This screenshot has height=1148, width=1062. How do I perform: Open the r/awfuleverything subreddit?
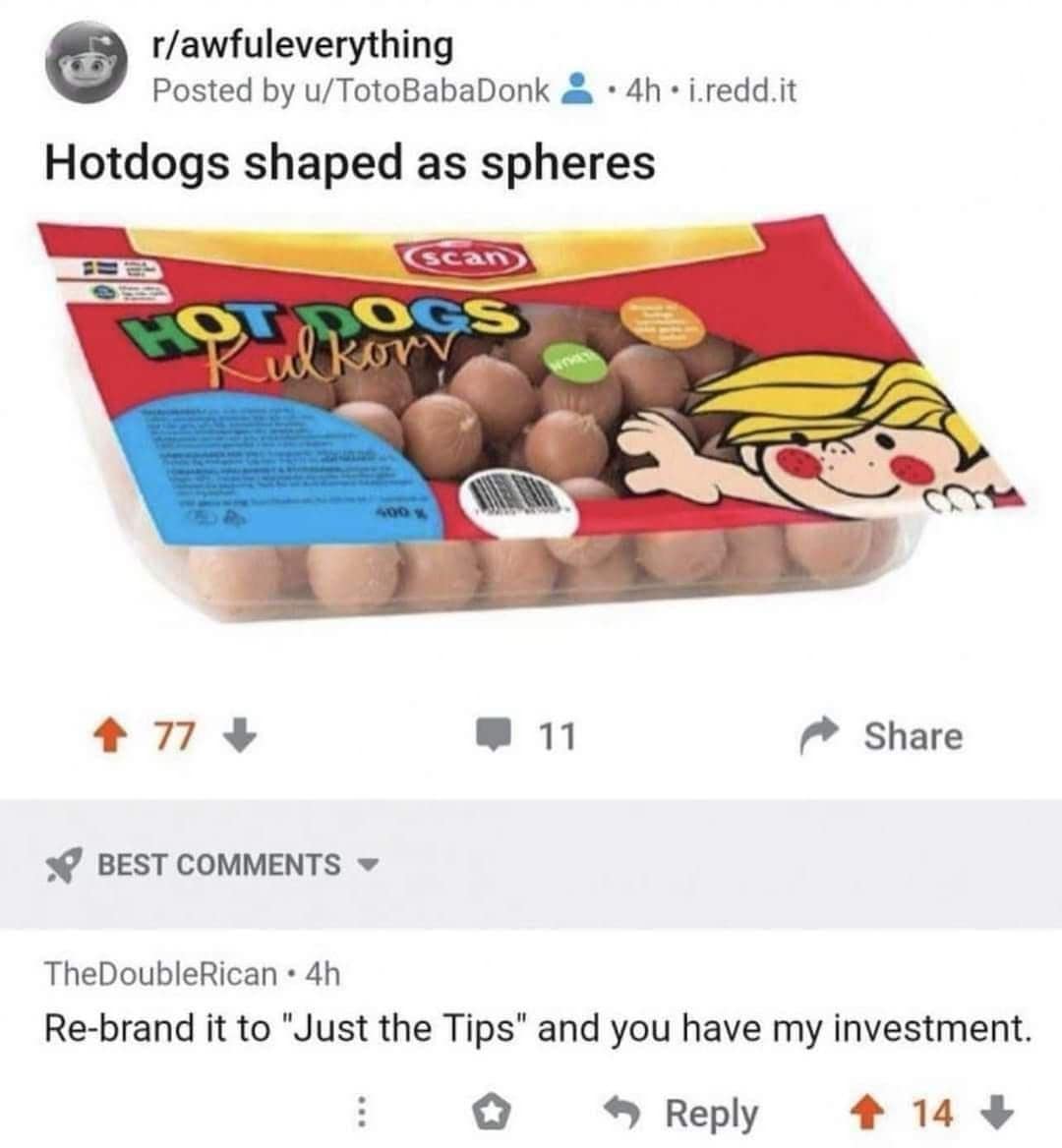click(303, 45)
